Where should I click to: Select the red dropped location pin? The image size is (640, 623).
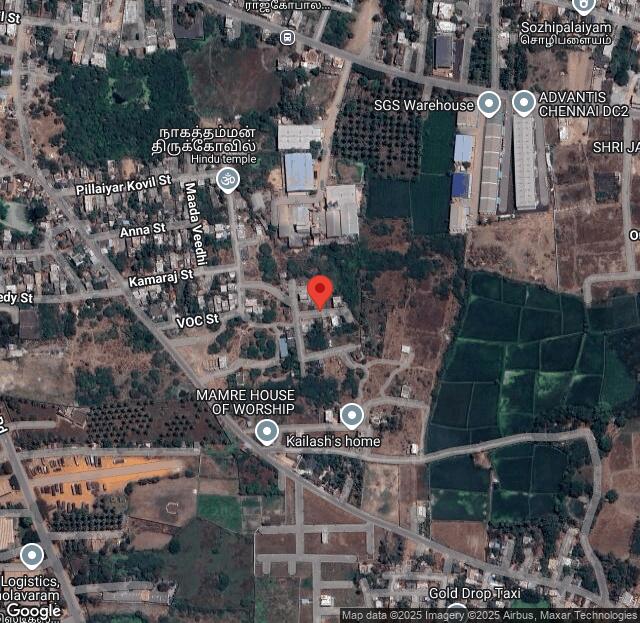pos(320,292)
